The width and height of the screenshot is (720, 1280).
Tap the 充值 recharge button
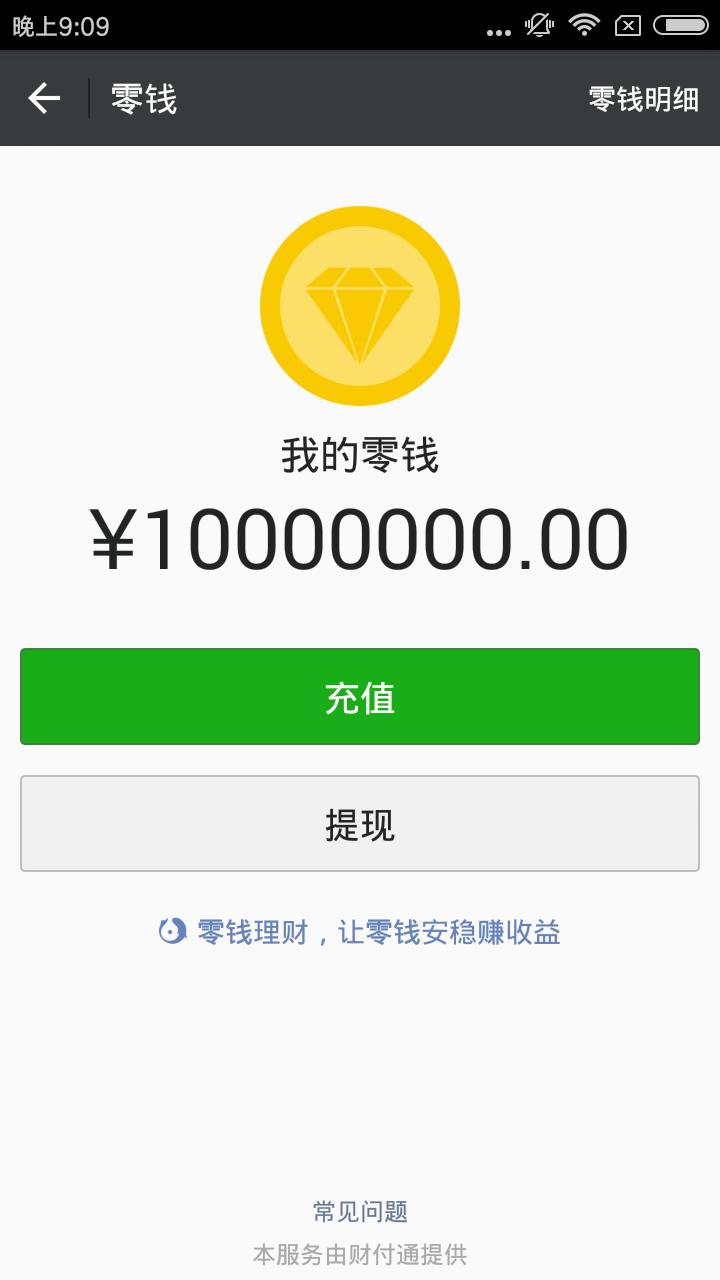pyautogui.click(x=360, y=696)
